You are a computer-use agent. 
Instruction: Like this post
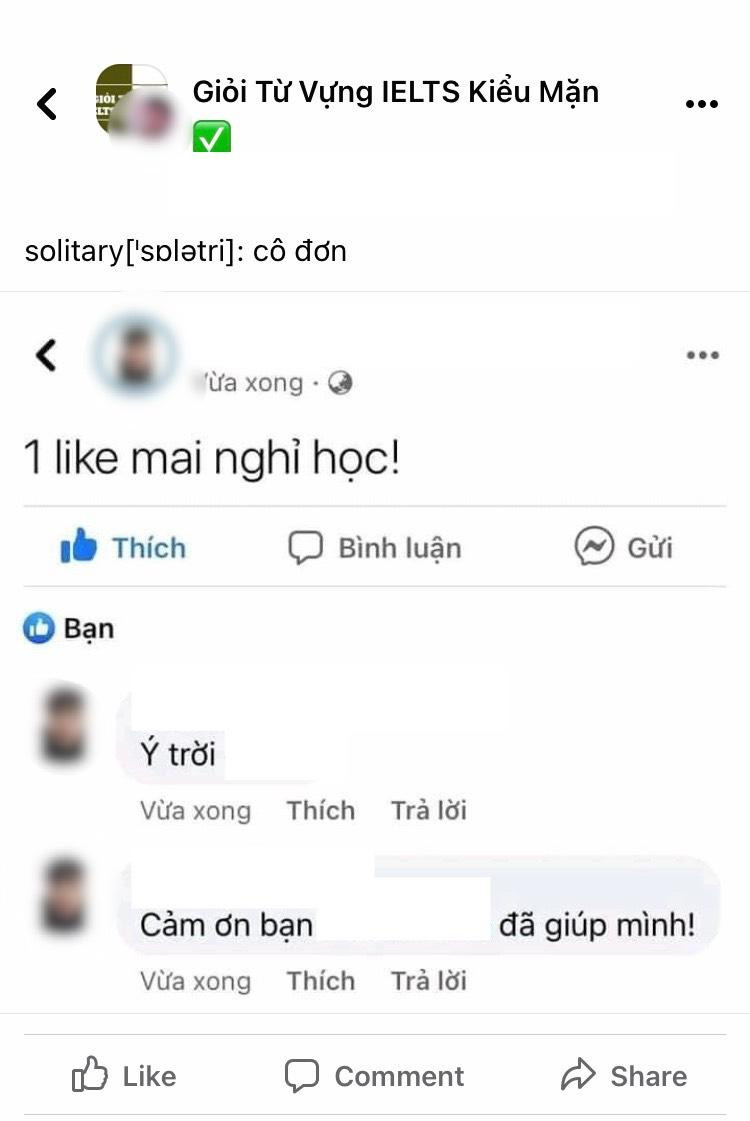124,1076
